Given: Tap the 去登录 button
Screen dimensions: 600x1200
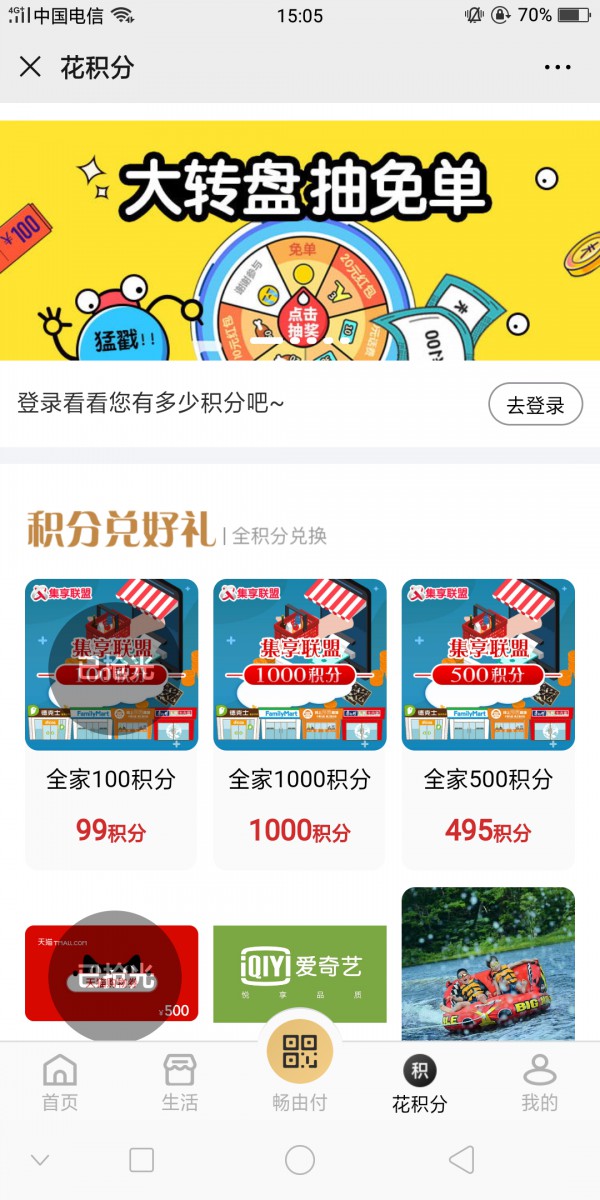Looking at the screenshot, I should click(535, 405).
